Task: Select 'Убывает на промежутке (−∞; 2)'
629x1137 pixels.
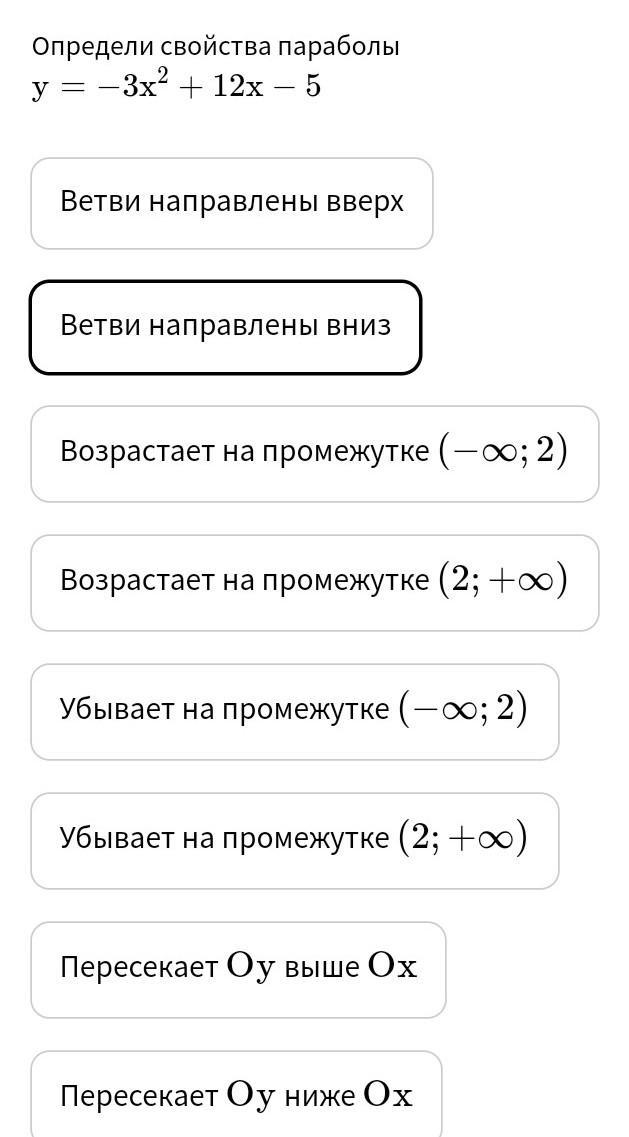Action: coord(295,712)
